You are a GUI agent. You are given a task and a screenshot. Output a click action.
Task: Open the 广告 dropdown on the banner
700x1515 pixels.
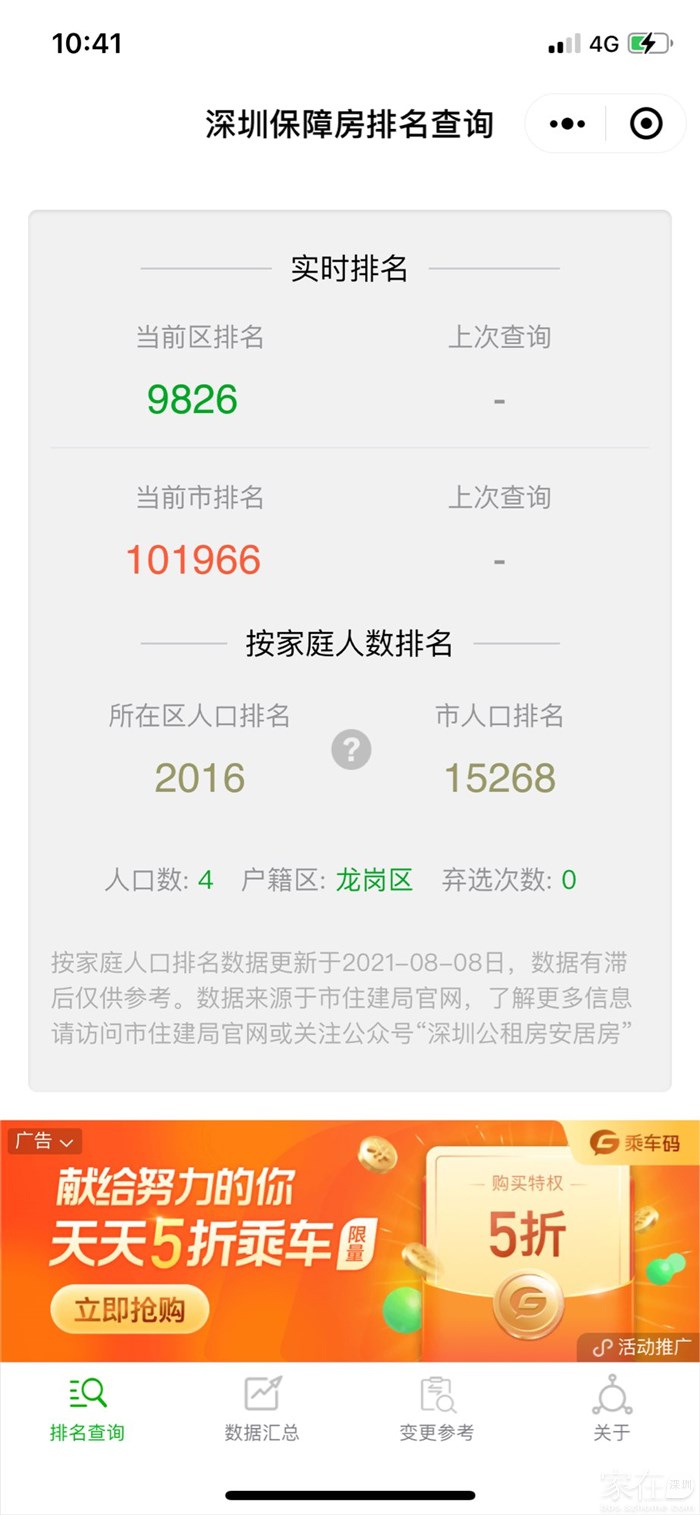coord(44,1141)
